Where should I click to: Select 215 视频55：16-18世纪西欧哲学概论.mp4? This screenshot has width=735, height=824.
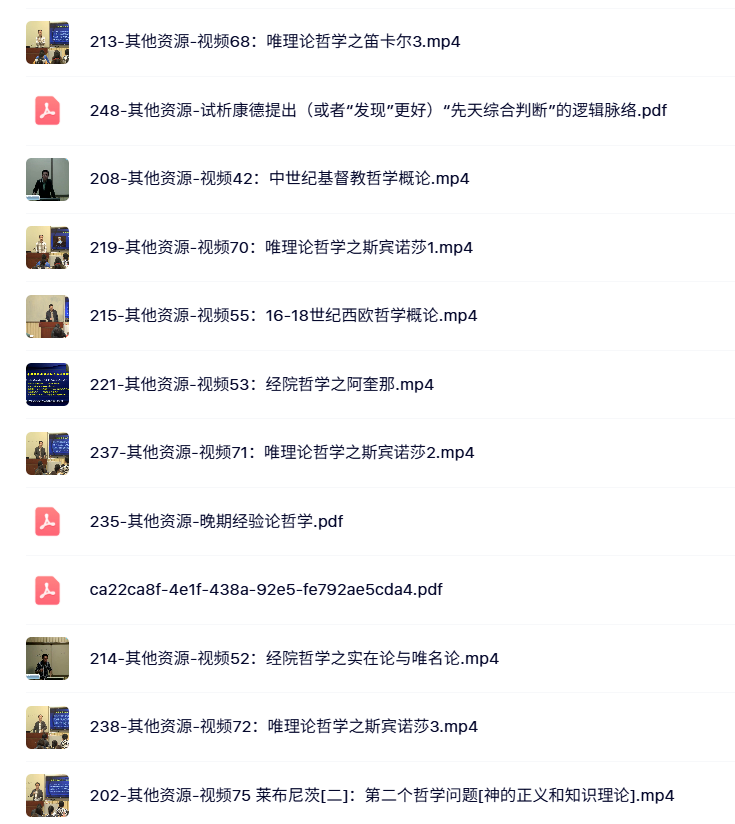tap(283, 316)
